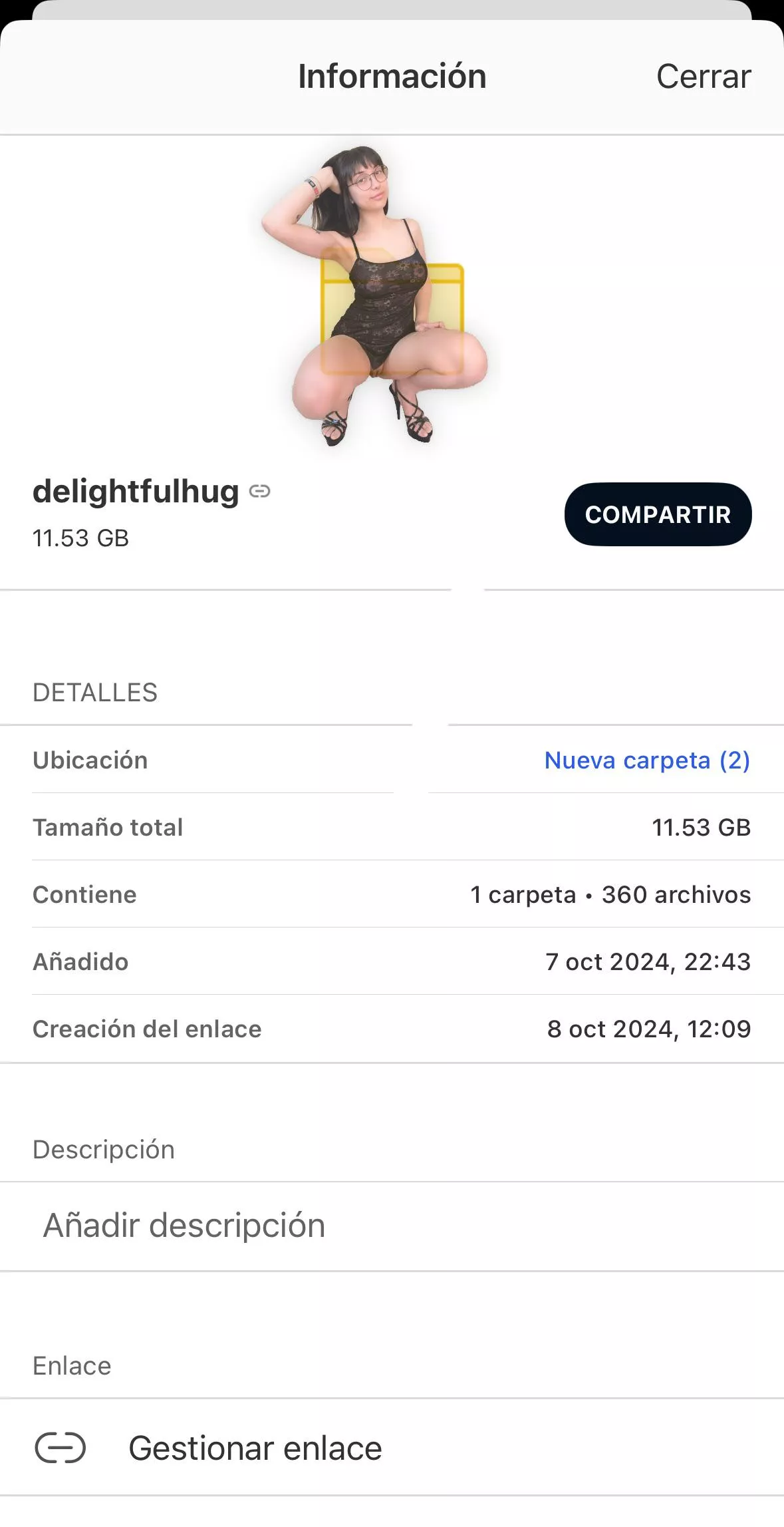This screenshot has width=784, height=1527.
Task: Tap the Enlace section header
Action: click(71, 1365)
